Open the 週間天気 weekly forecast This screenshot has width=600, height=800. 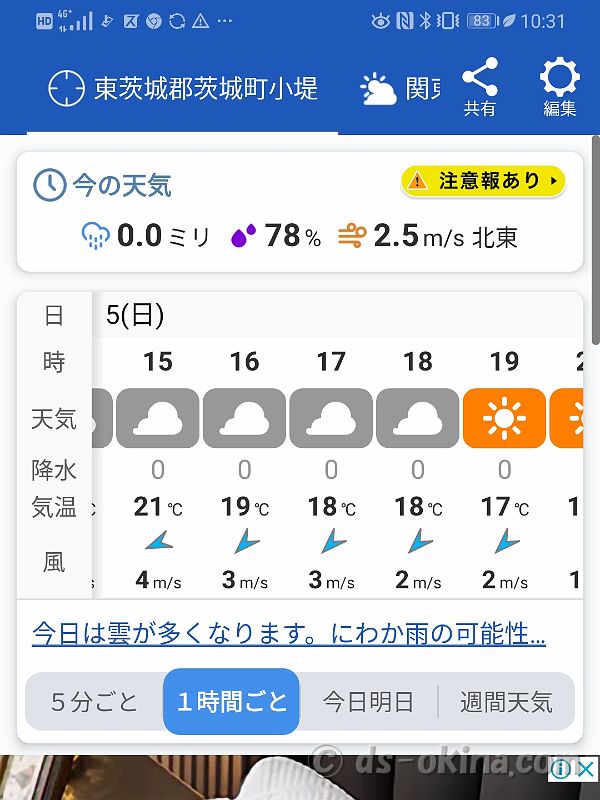(x=506, y=701)
